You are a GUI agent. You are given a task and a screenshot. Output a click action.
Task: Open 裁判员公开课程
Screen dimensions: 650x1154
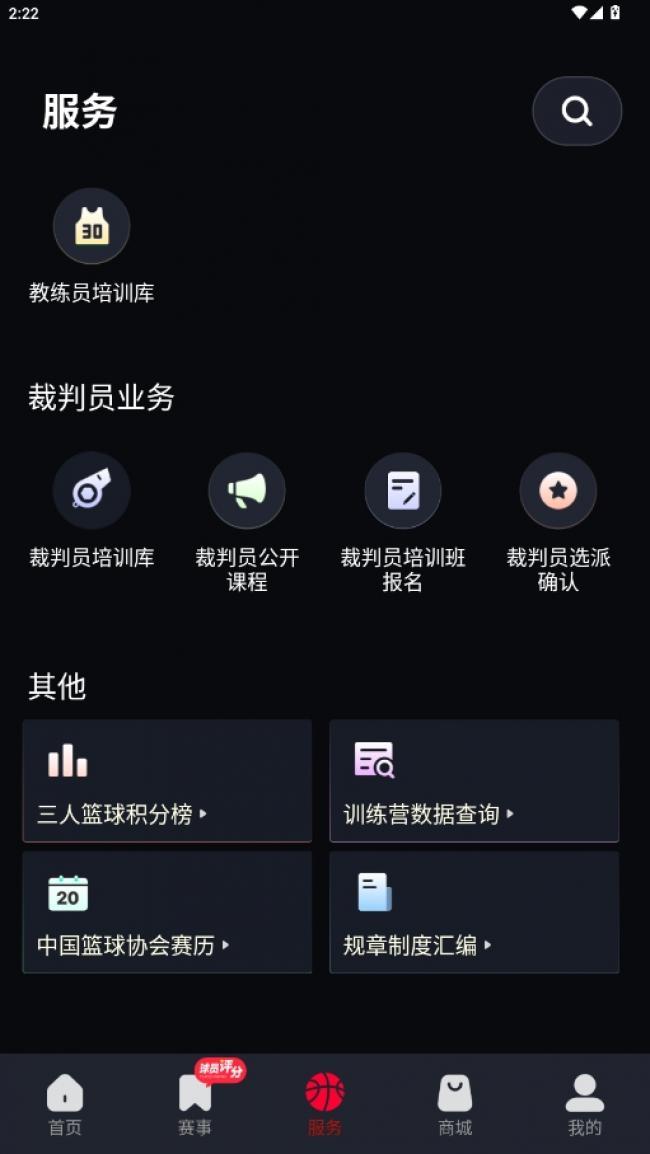(247, 523)
